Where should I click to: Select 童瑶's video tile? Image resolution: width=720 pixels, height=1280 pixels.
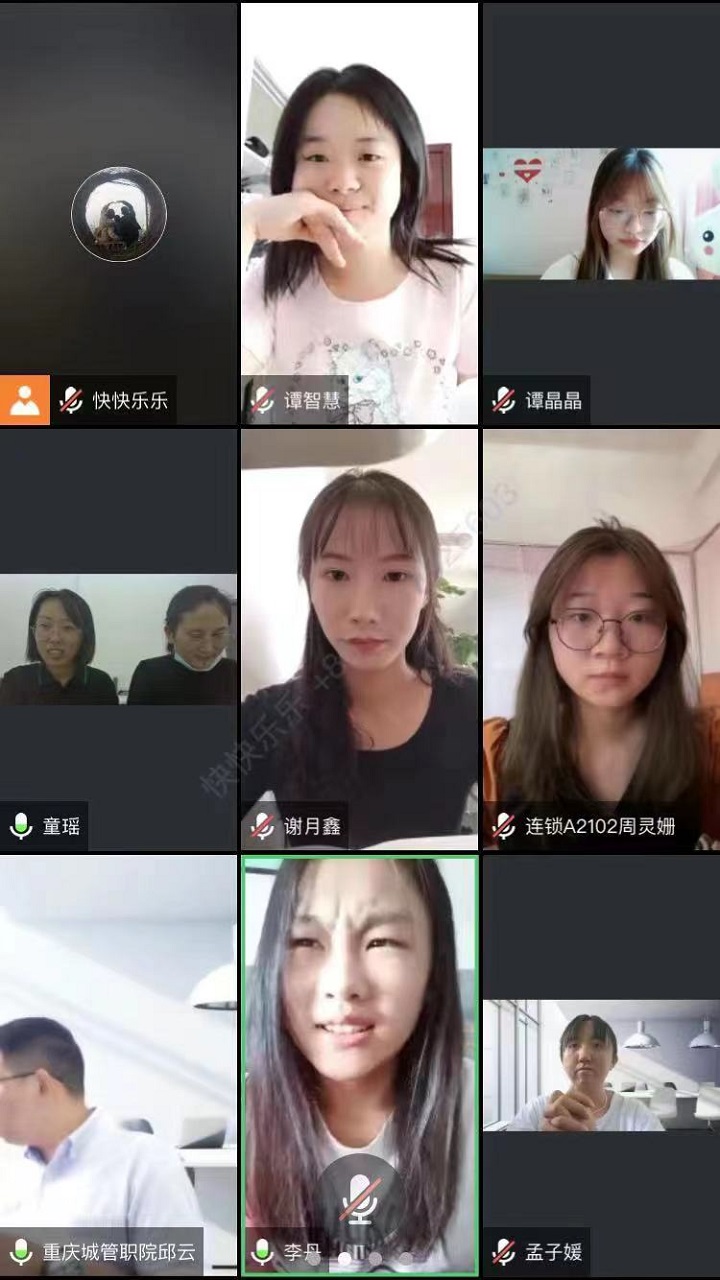[118, 640]
